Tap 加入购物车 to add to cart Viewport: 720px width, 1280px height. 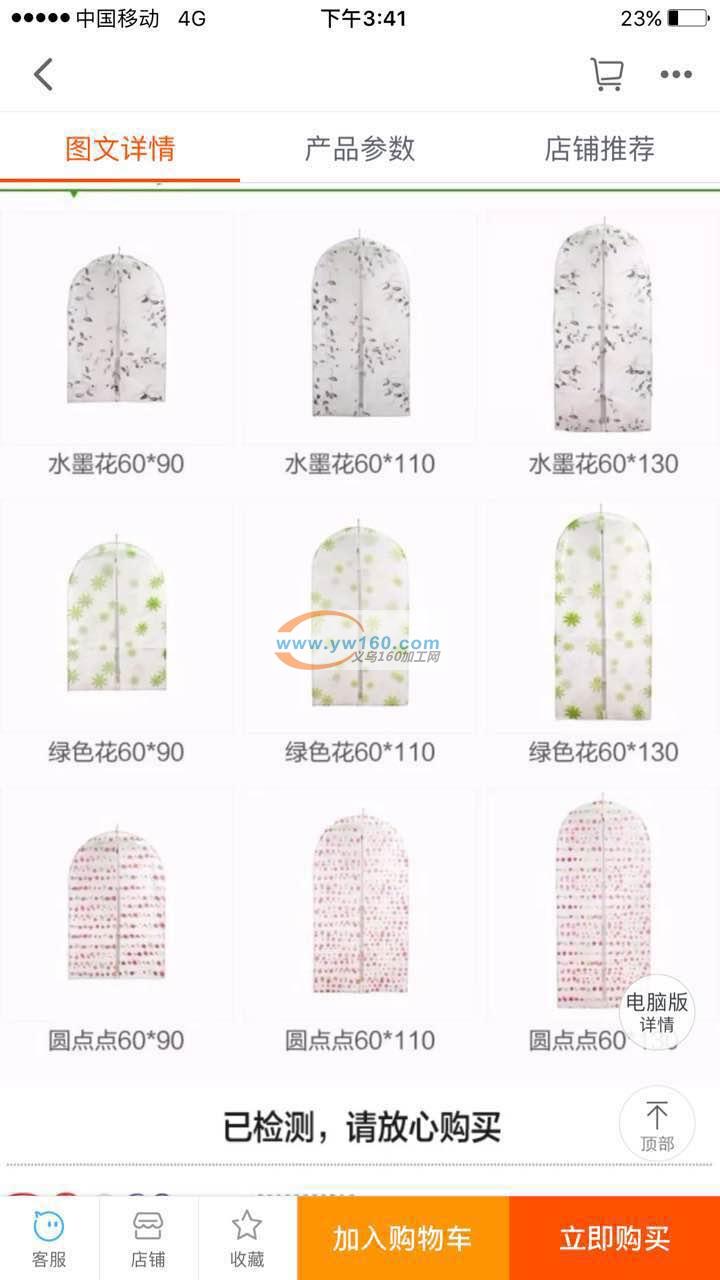click(x=402, y=1238)
